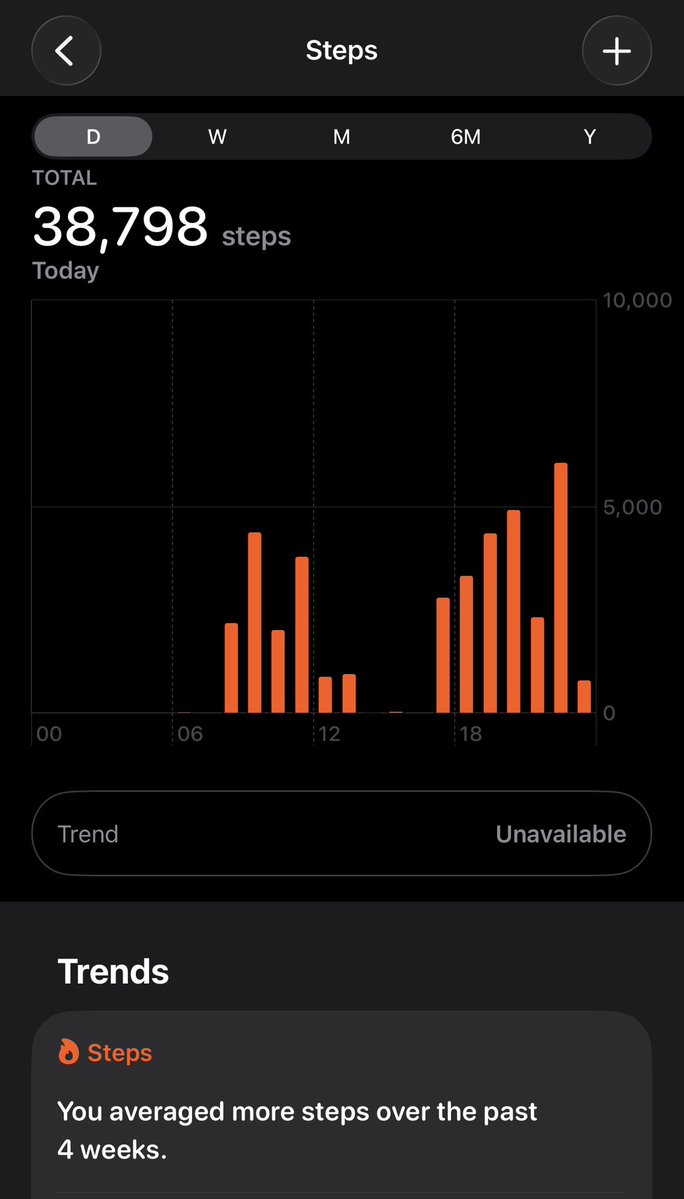Select the D day view

(93, 137)
